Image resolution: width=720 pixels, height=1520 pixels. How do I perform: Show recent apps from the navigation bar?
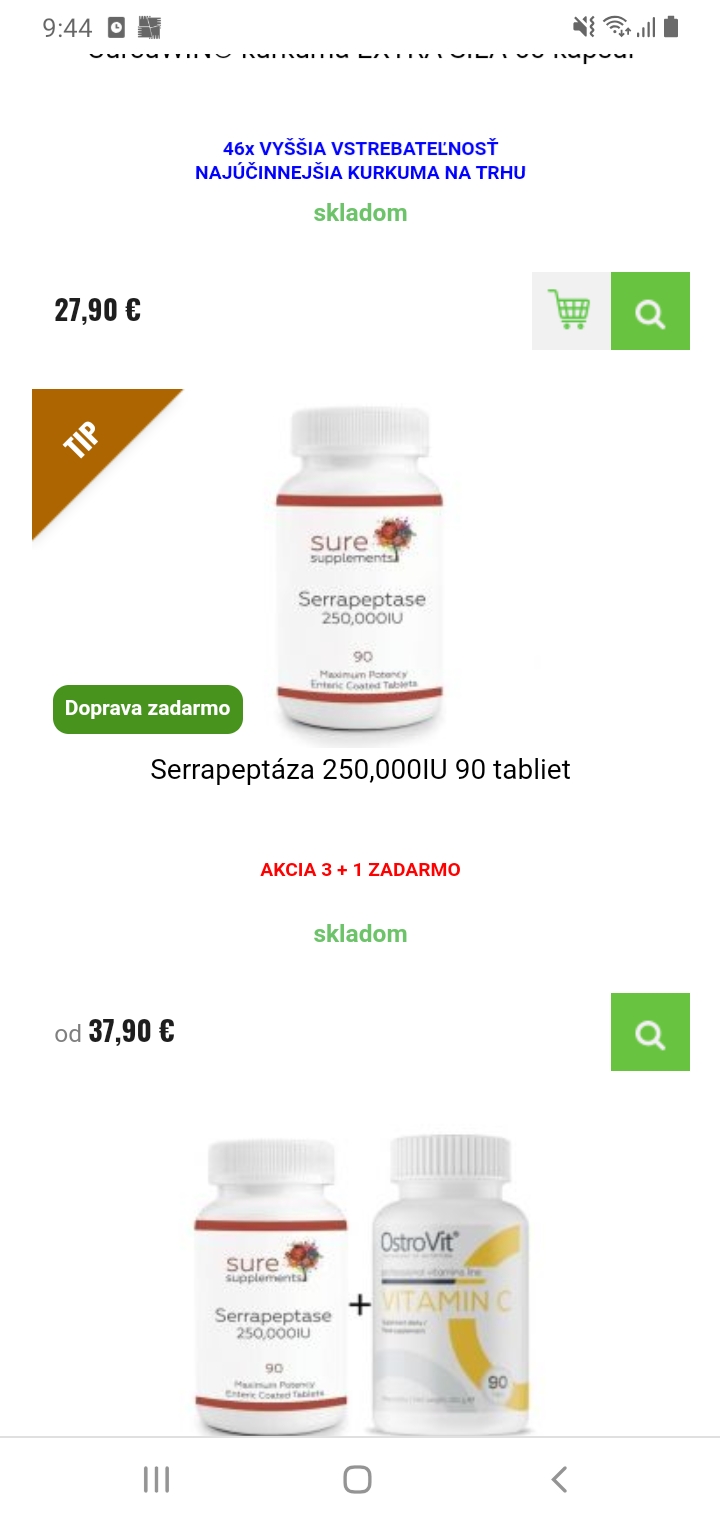point(157,1479)
